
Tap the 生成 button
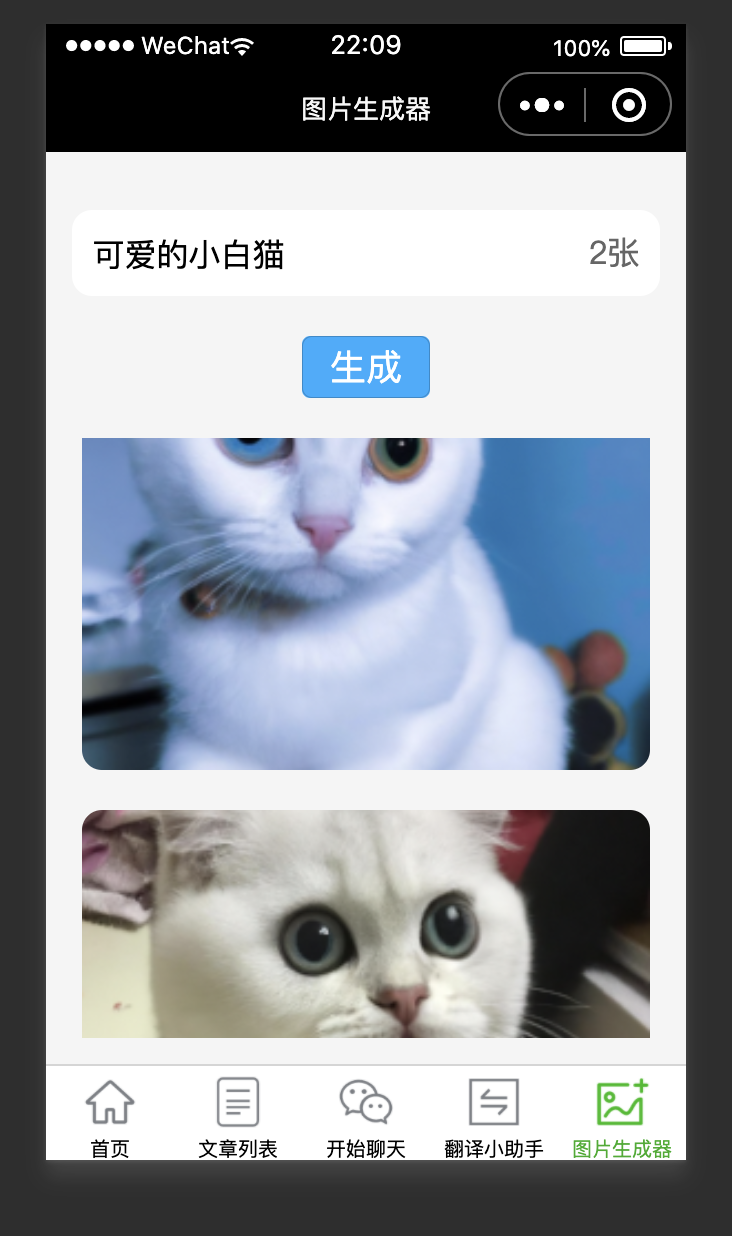tap(366, 367)
